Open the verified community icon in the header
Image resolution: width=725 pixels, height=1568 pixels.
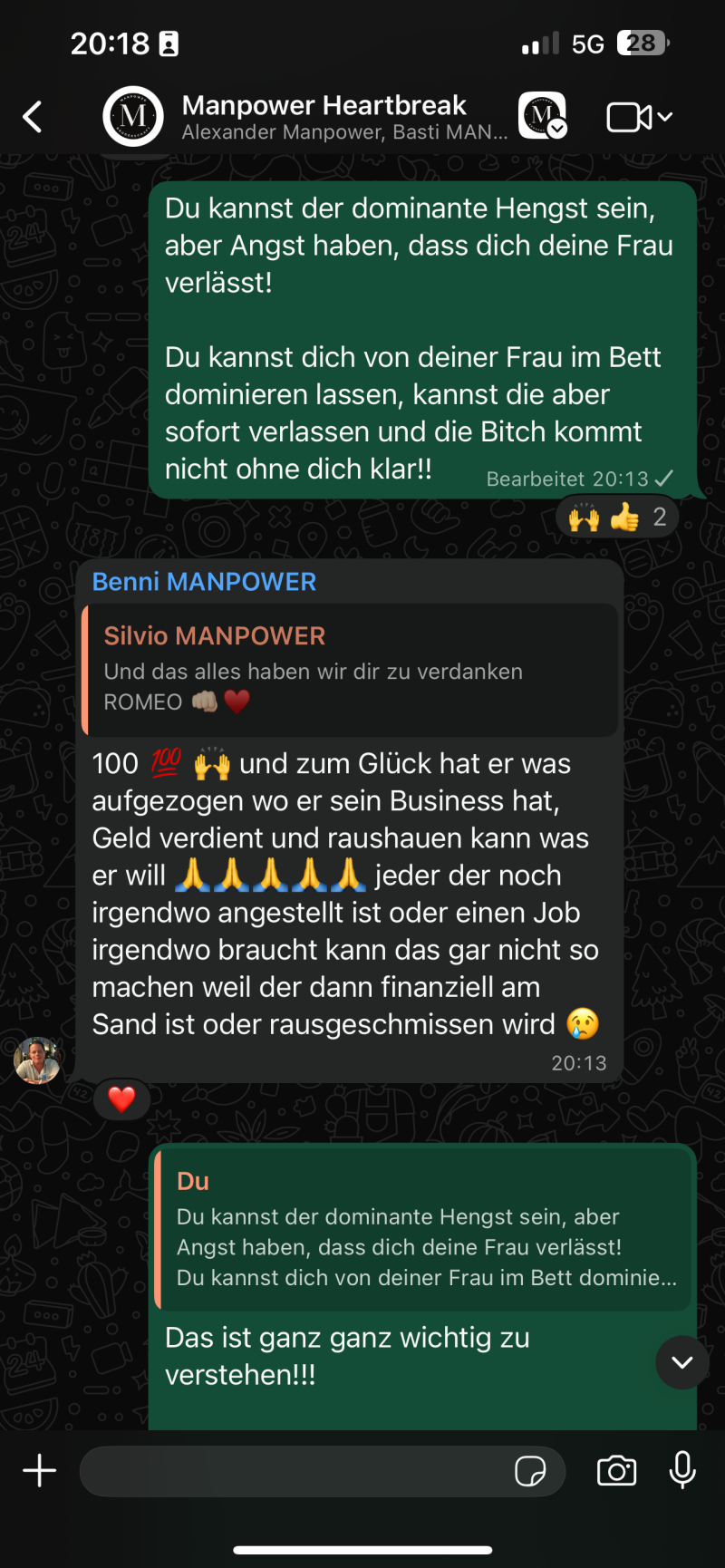click(x=542, y=116)
